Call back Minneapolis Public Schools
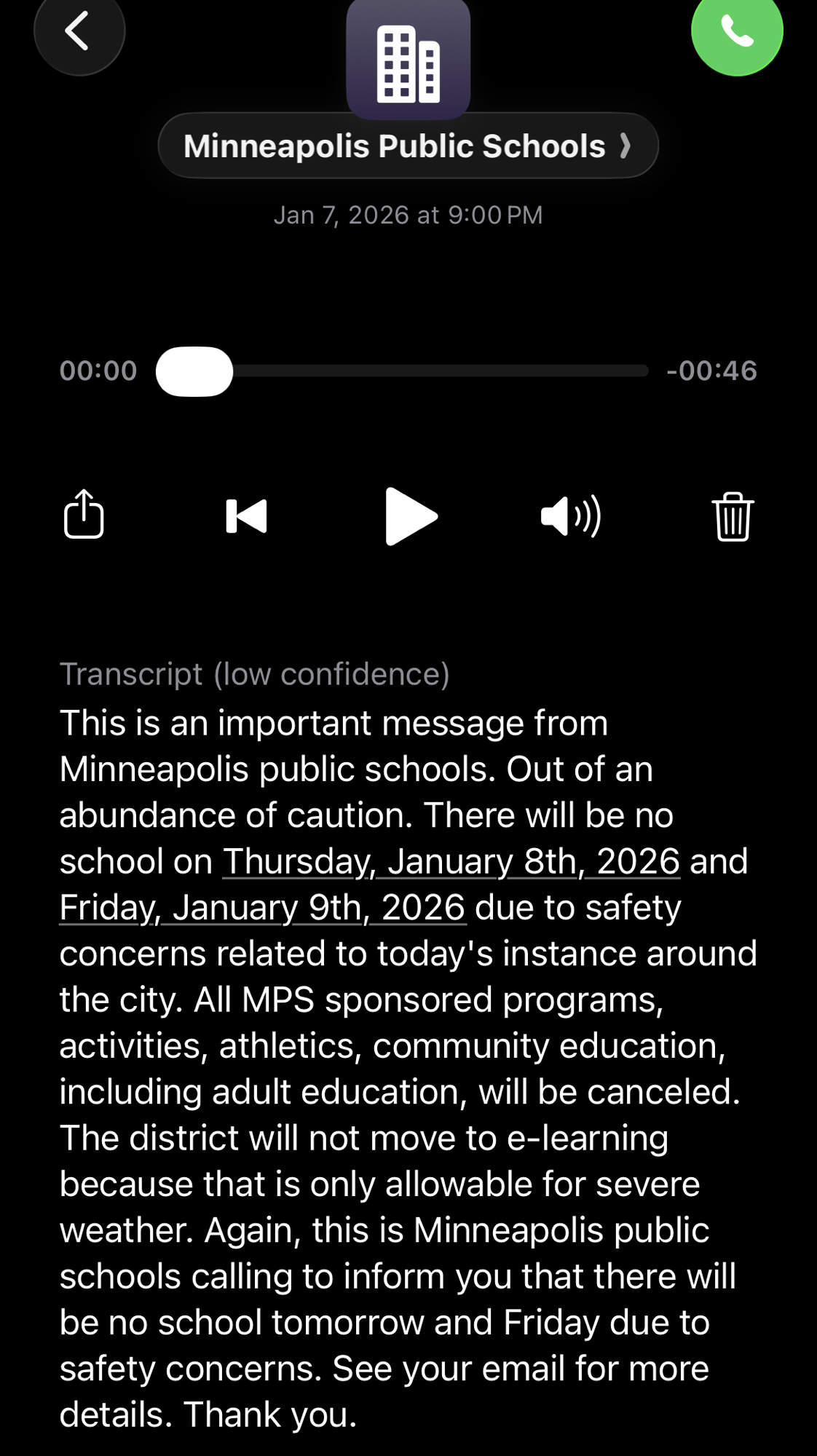Screen dimensions: 817x1456 [736, 31]
